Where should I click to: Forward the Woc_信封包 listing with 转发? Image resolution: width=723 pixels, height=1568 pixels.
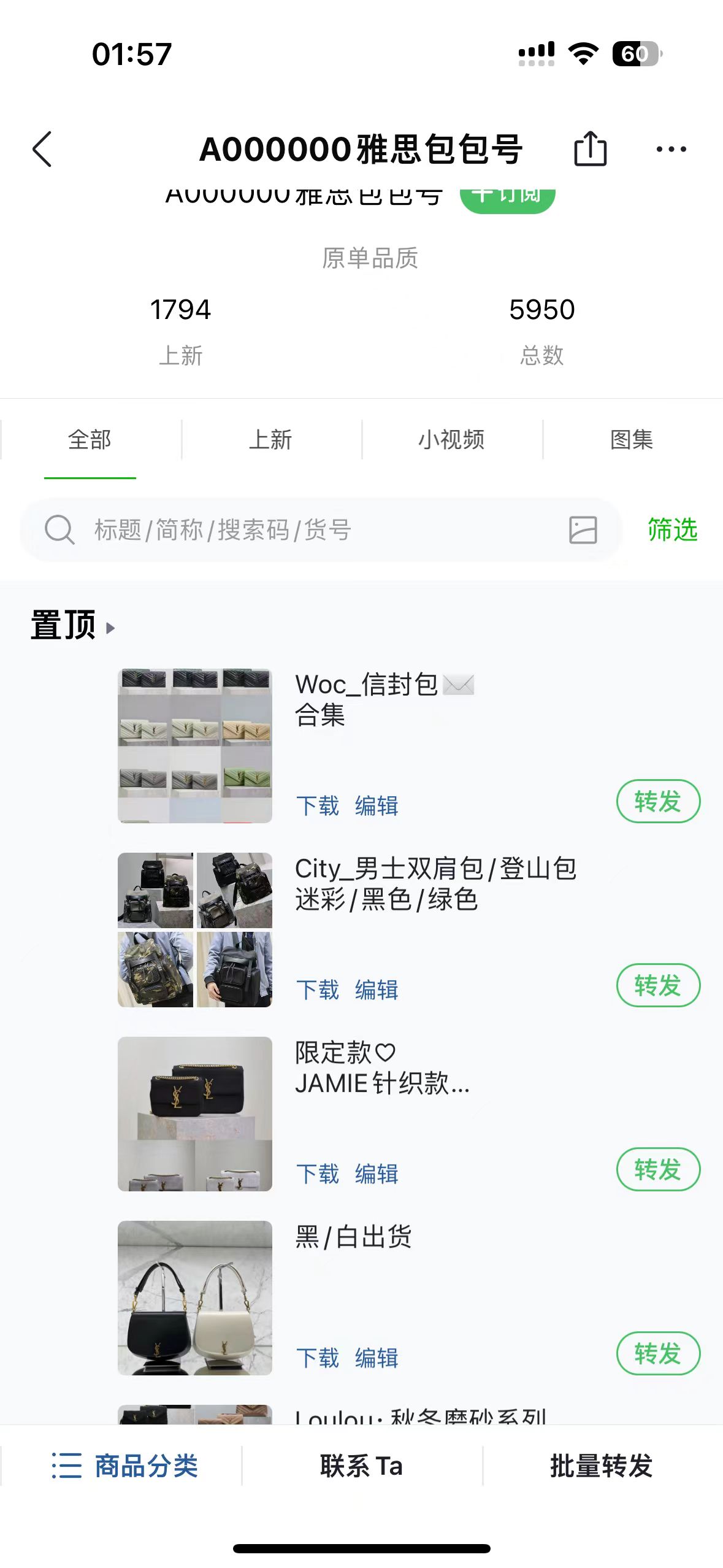[658, 801]
